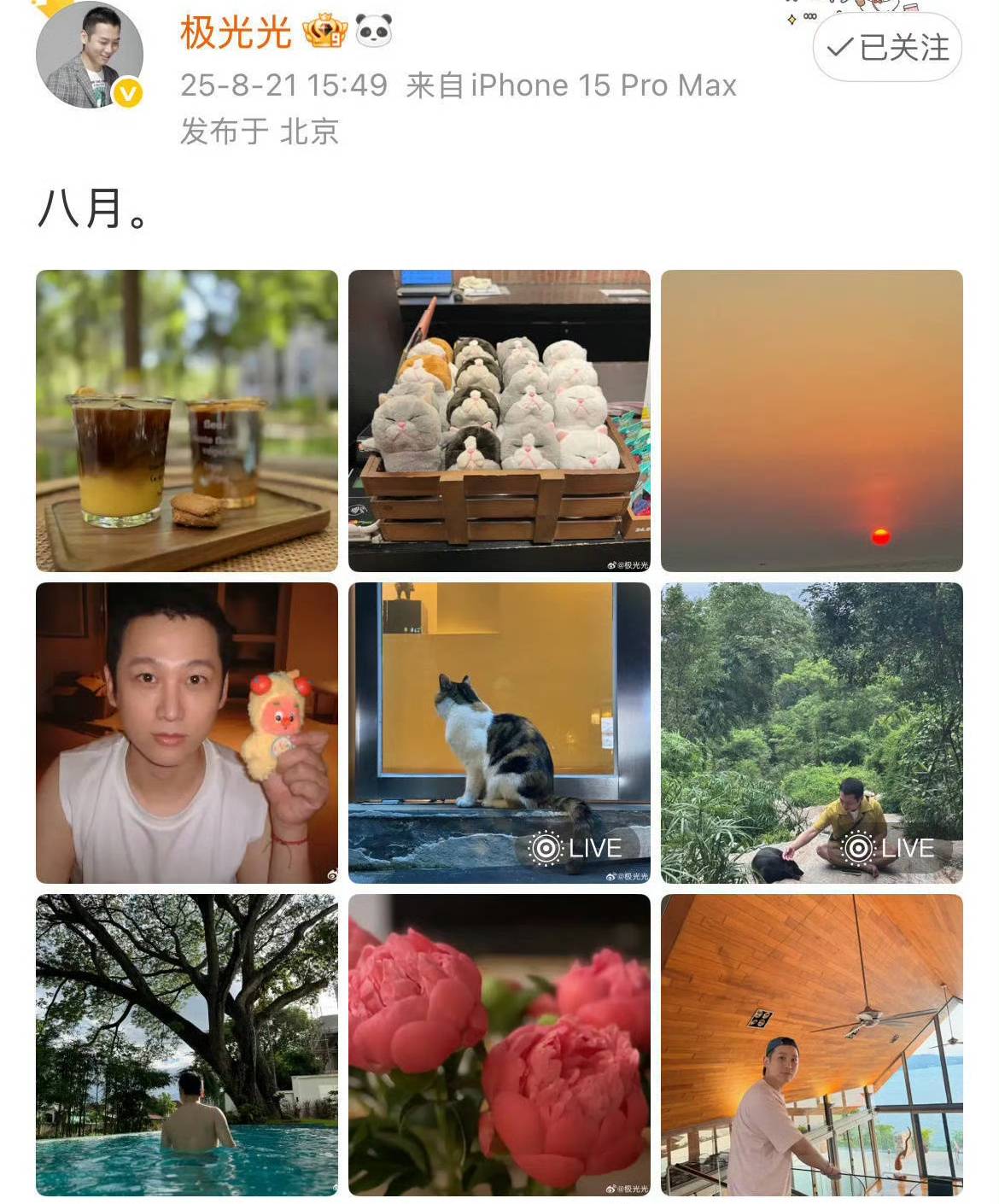Tap the 极光光 username link

[236, 32]
